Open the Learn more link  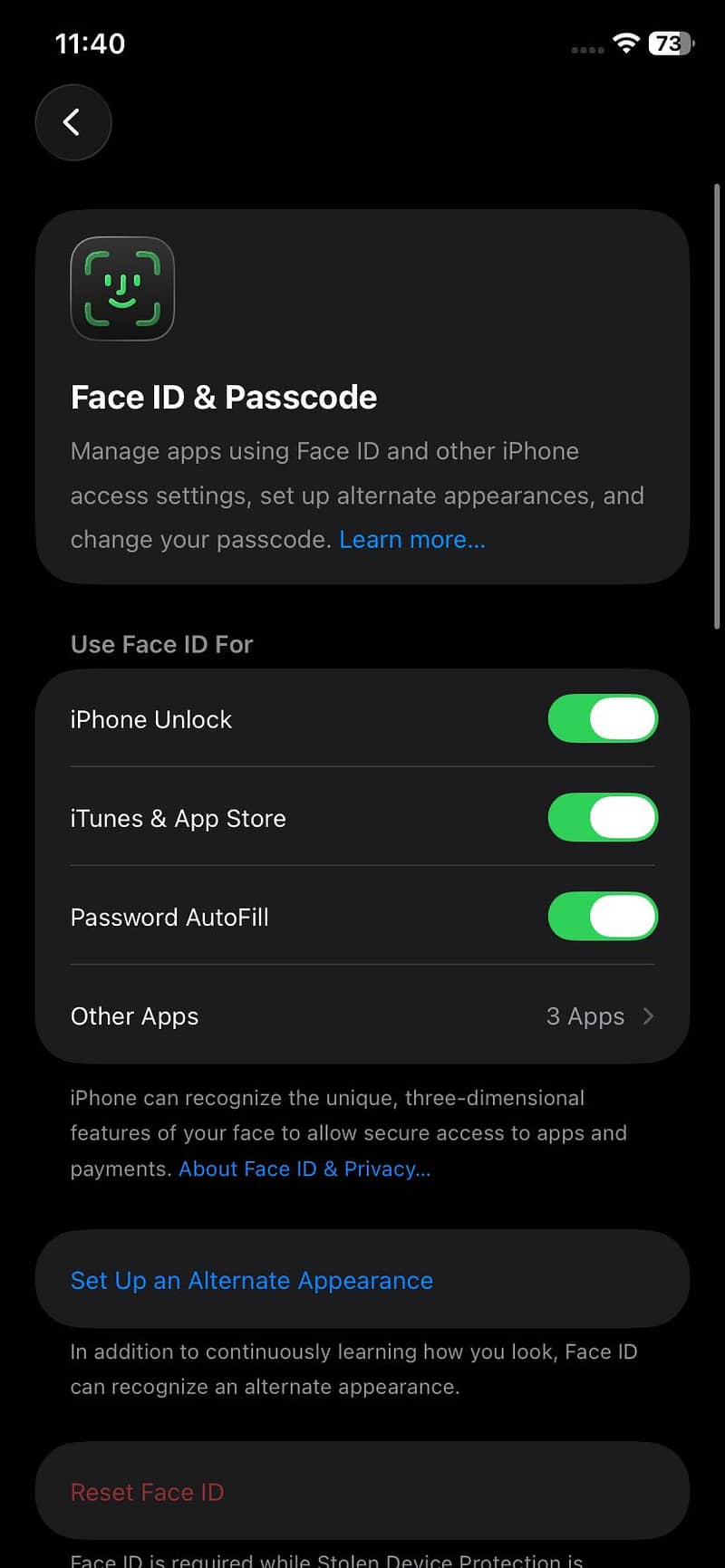pos(411,539)
